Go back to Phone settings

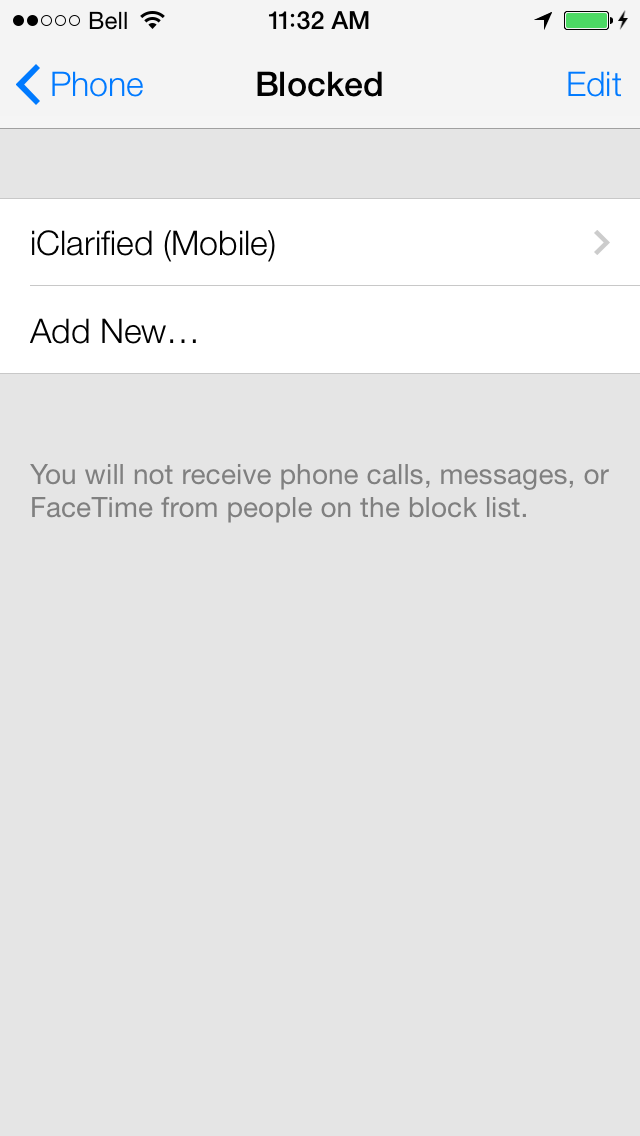coord(80,85)
